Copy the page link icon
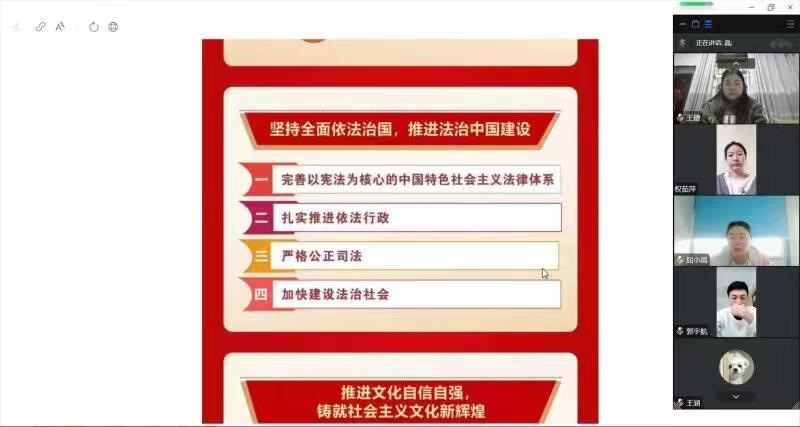Image resolution: width=800 pixels, height=427 pixels. point(41,27)
